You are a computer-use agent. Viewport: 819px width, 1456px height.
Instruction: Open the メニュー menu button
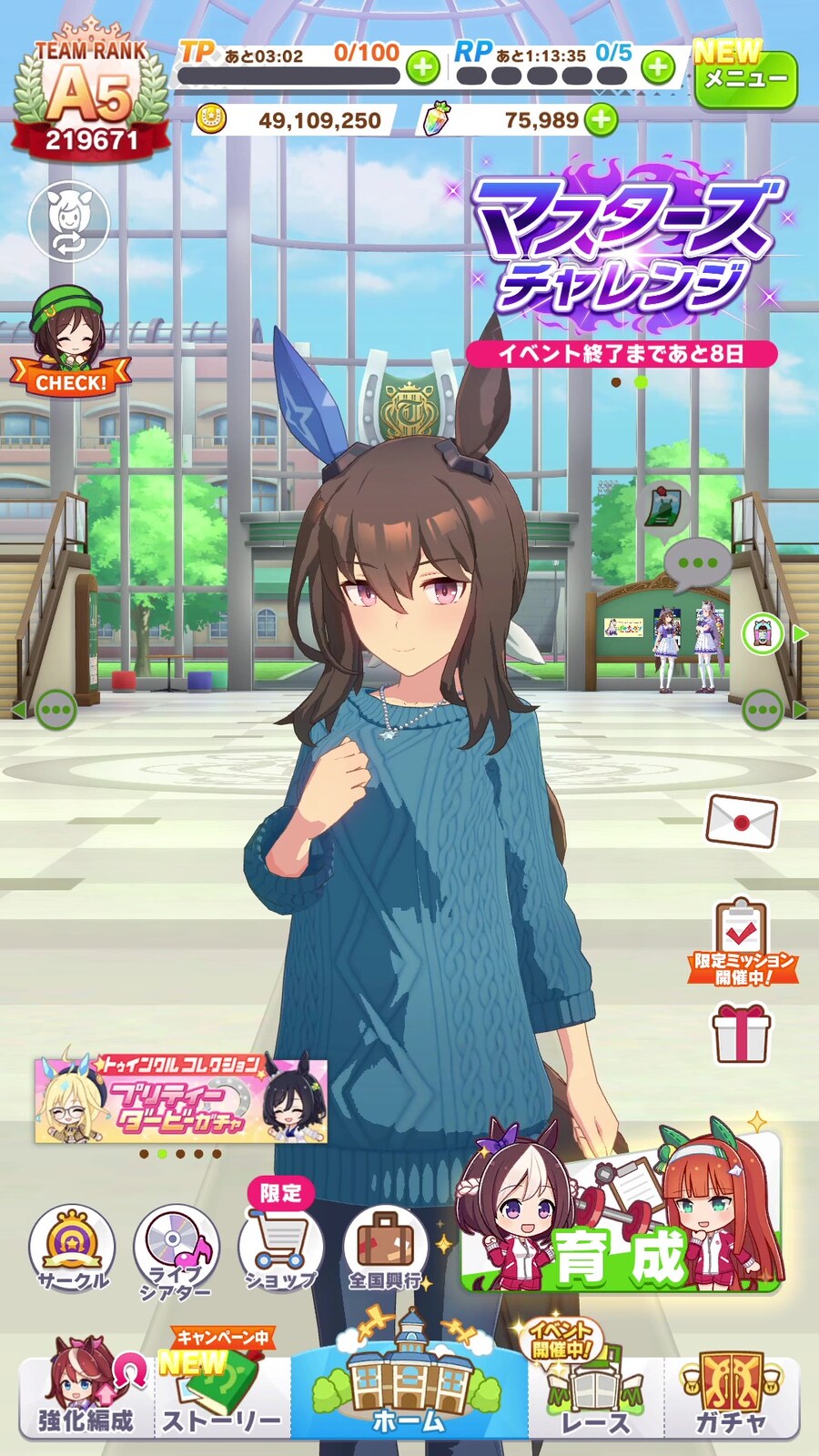click(745, 78)
